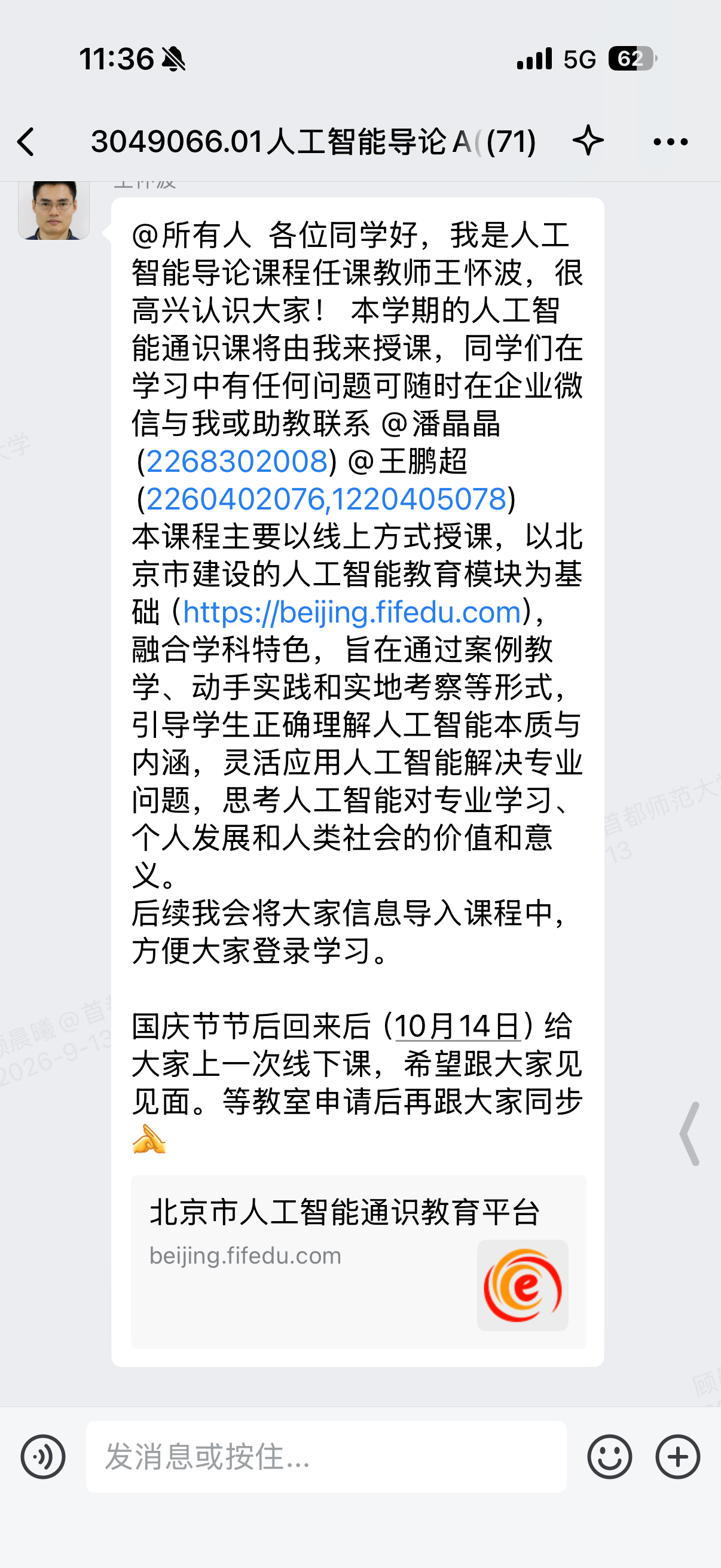
Task: Open the plus attachments menu
Action: 677,1457
